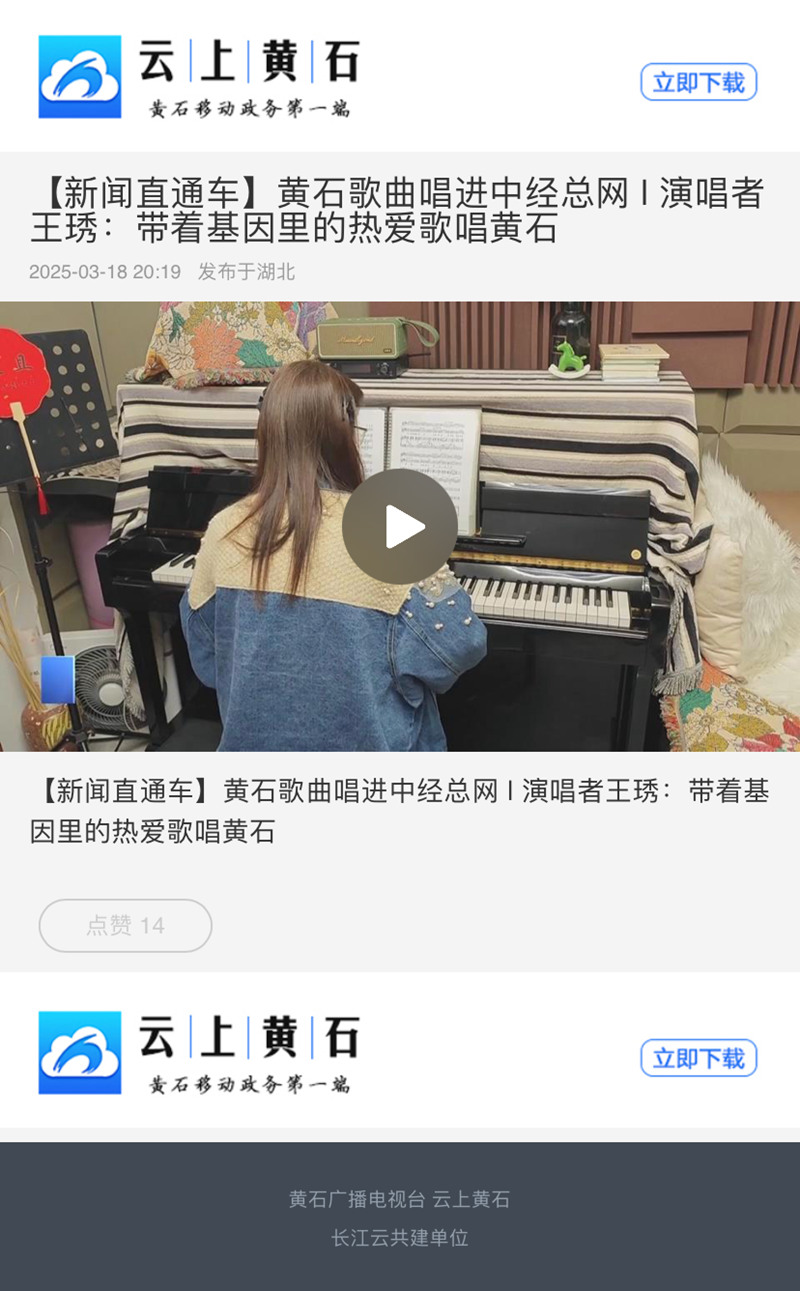Tap the 点赞 14 like button
Image resolution: width=800 pixels, height=1291 pixels.
click(x=125, y=926)
